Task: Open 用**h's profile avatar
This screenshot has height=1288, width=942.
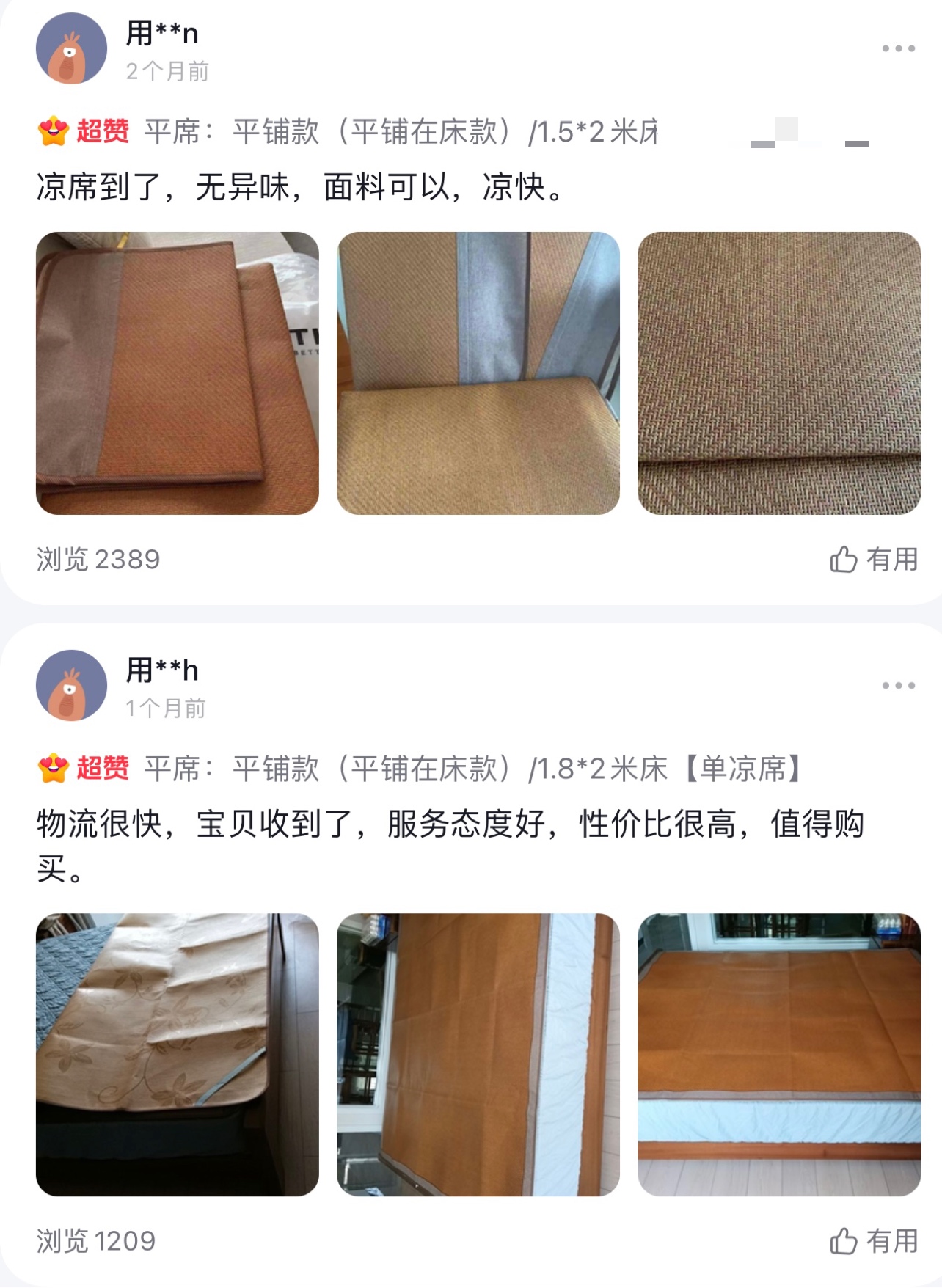Action: tap(71, 686)
